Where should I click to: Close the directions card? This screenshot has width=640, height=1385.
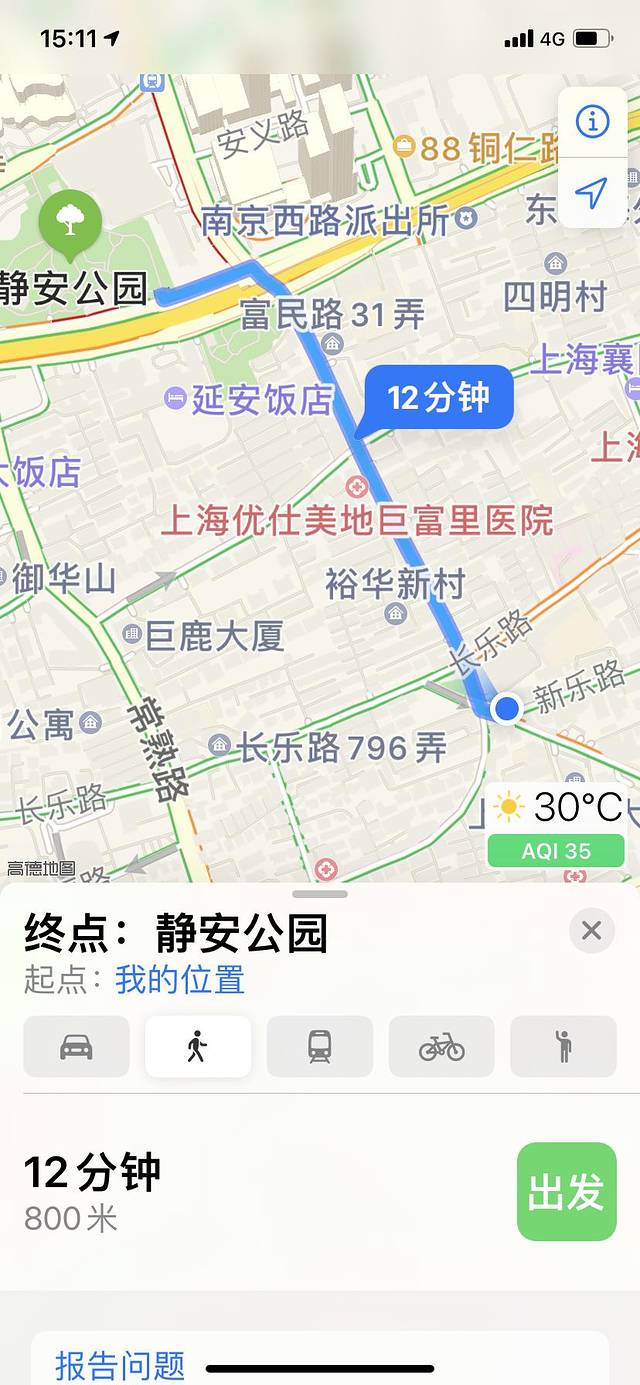(x=591, y=931)
